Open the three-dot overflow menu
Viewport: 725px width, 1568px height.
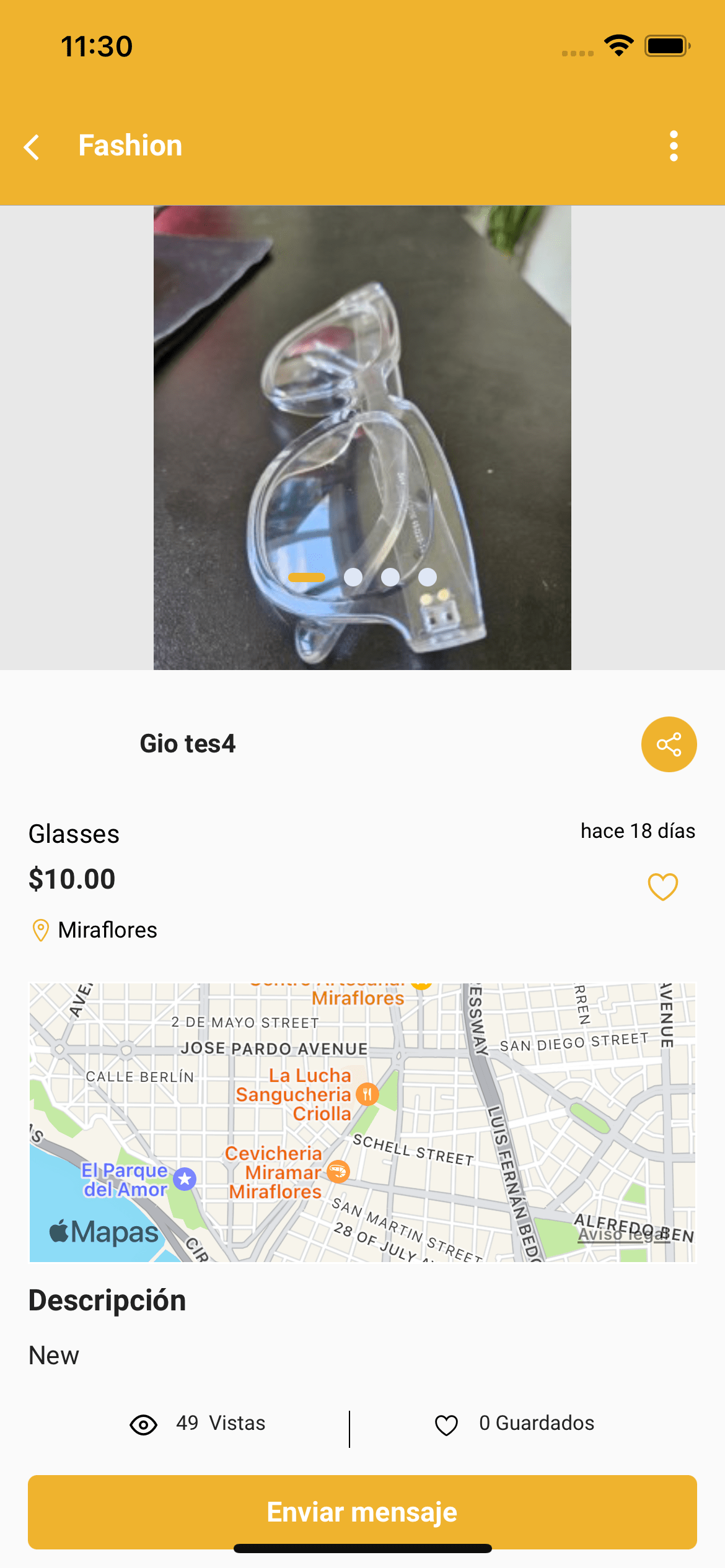point(674,146)
